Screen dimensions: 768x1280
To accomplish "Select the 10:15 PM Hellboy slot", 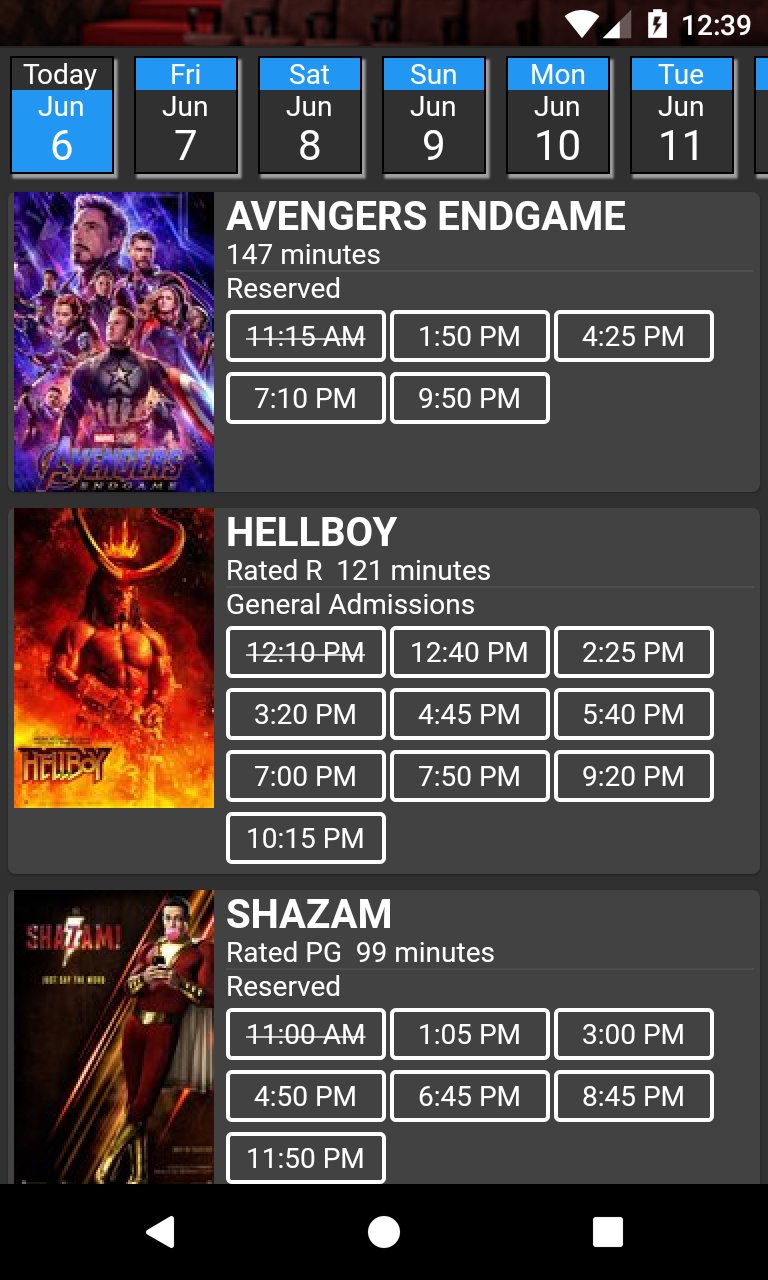I will (305, 837).
